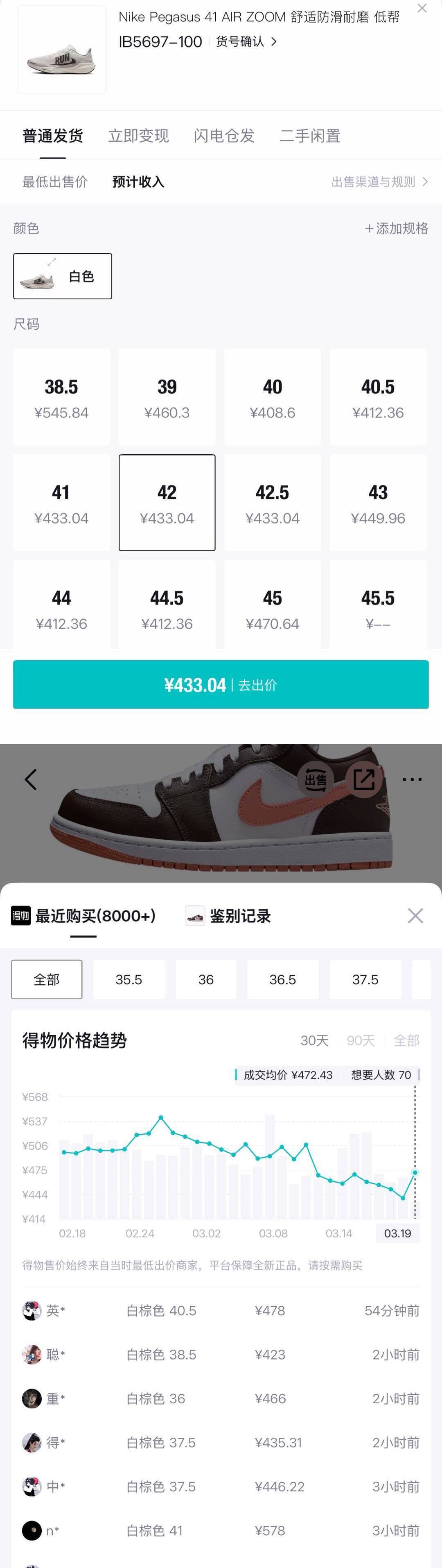The width and height of the screenshot is (442, 1568).
Task: Switch to the 立即变现 tab
Action: pyautogui.click(x=138, y=136)
